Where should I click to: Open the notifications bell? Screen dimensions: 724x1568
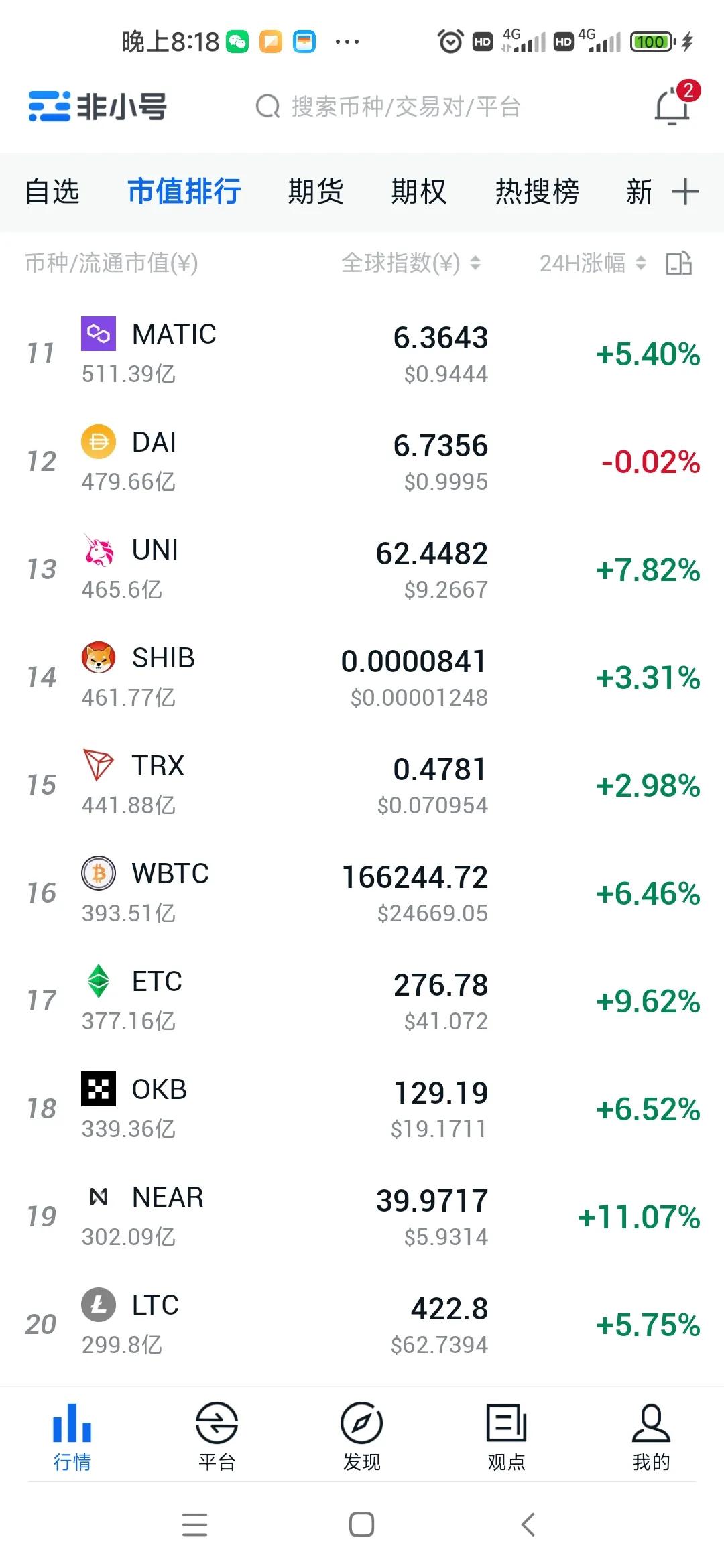674,106
